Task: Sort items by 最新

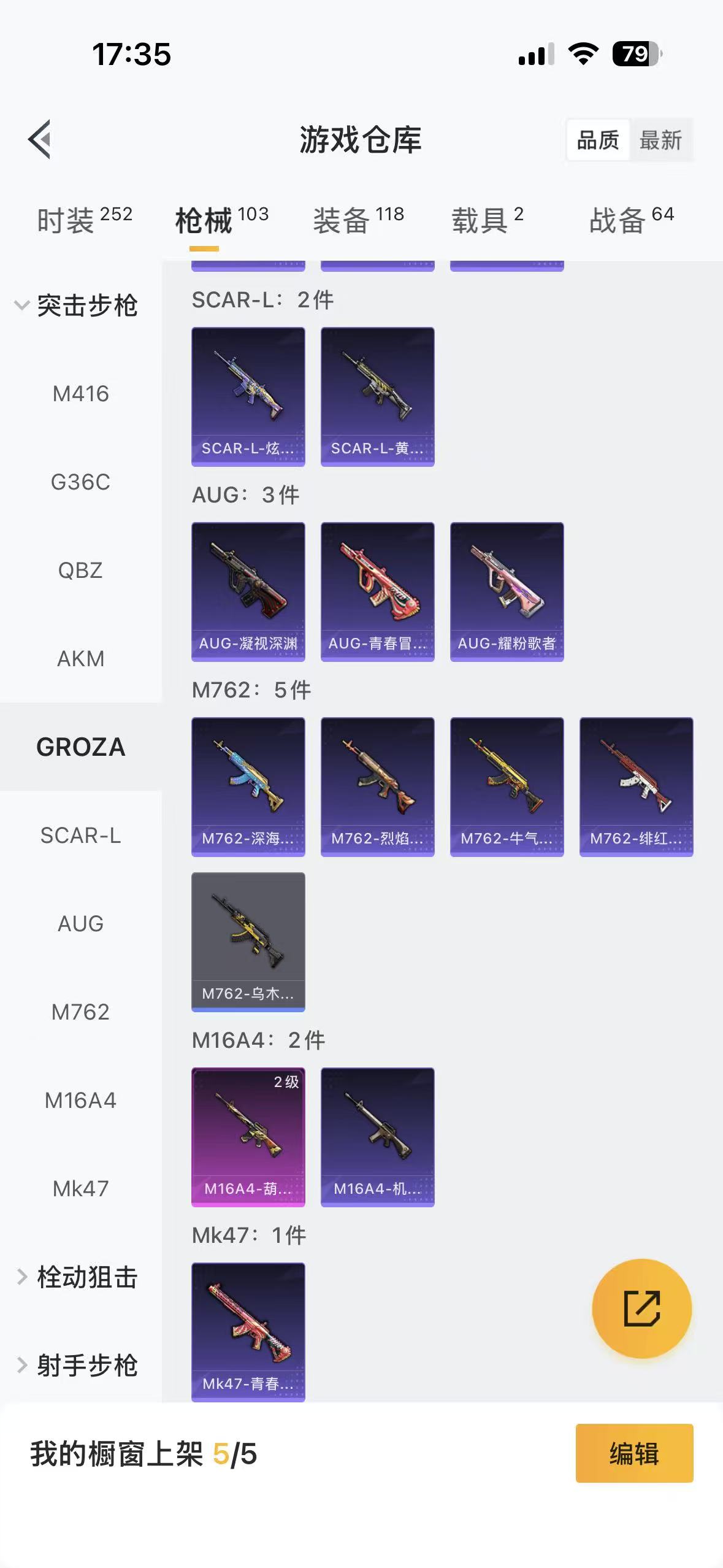Action: pos(660,140)
